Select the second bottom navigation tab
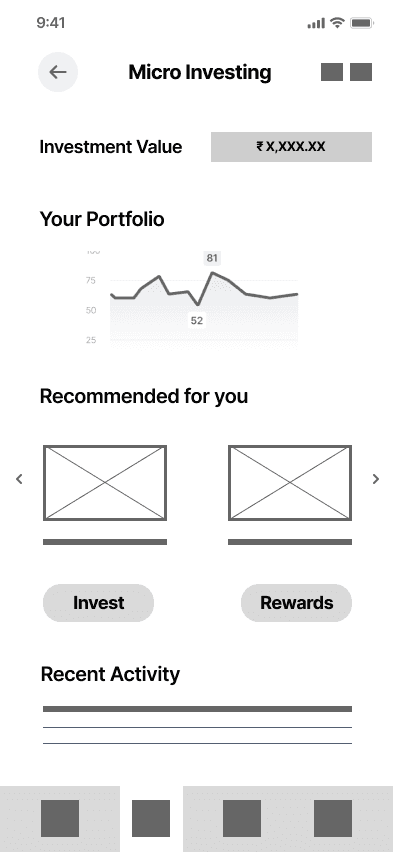393x852 pixels. pos(151,818)
